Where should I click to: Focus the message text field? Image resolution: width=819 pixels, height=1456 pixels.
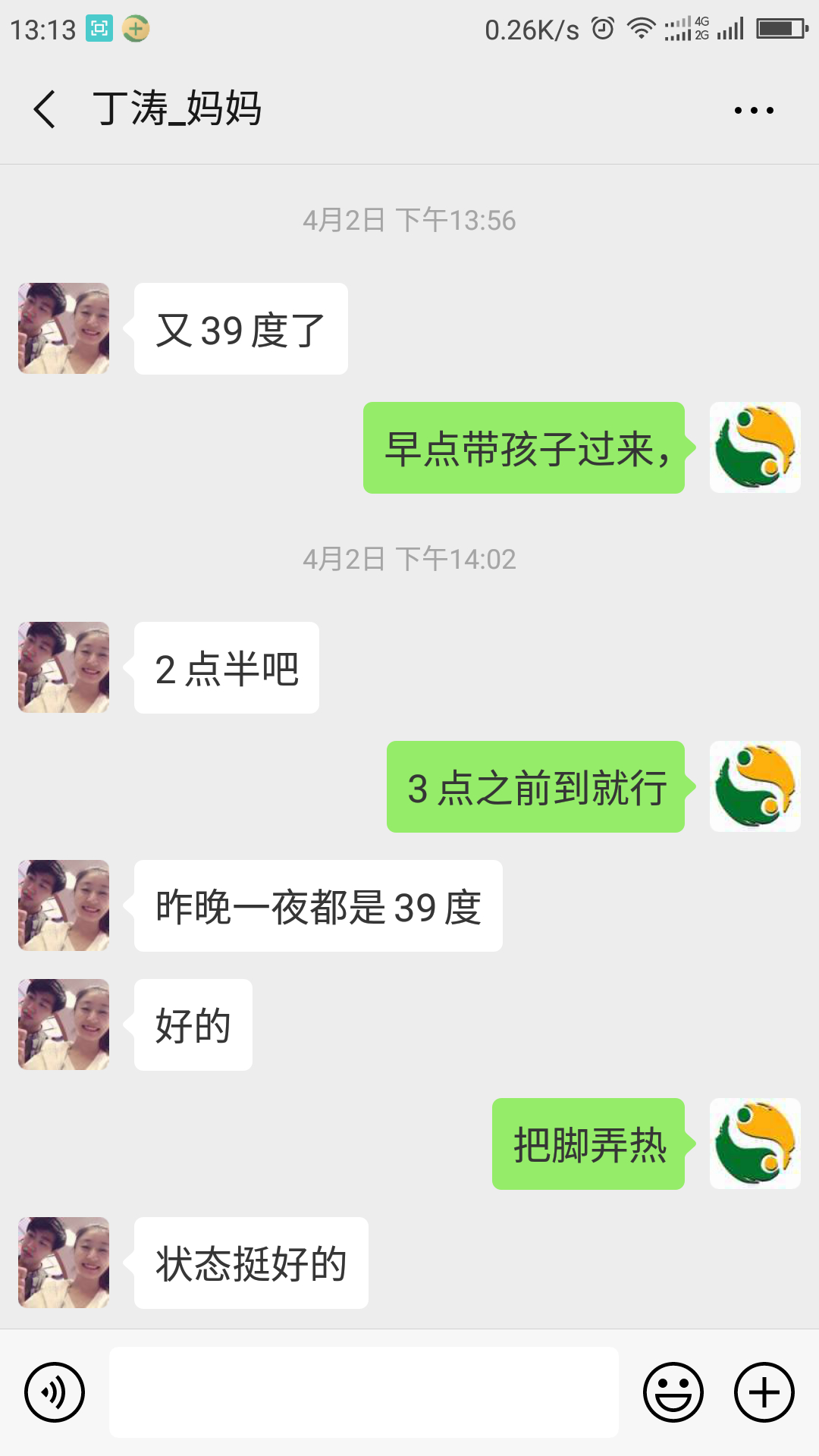tap(364, 1392)
